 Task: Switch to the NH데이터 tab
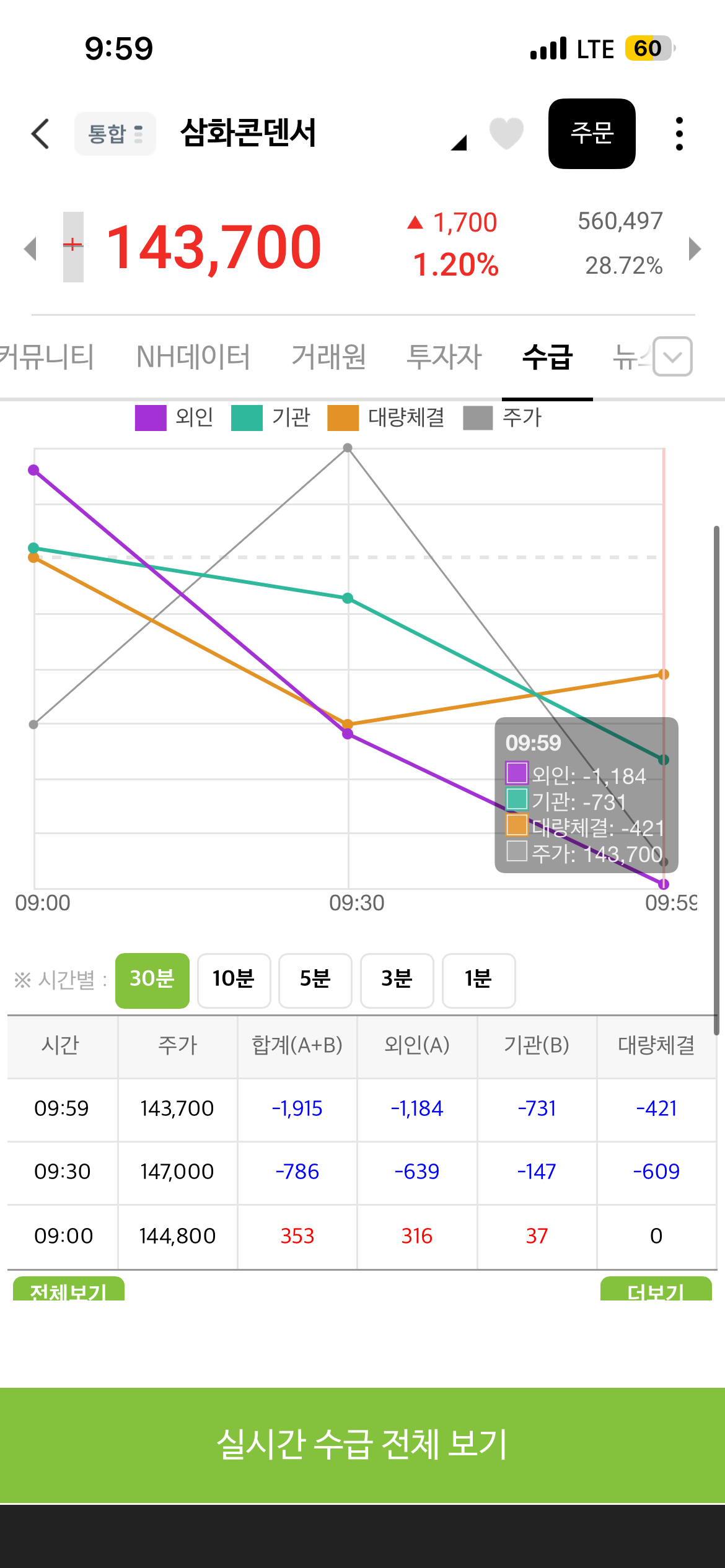click(193, 357)
